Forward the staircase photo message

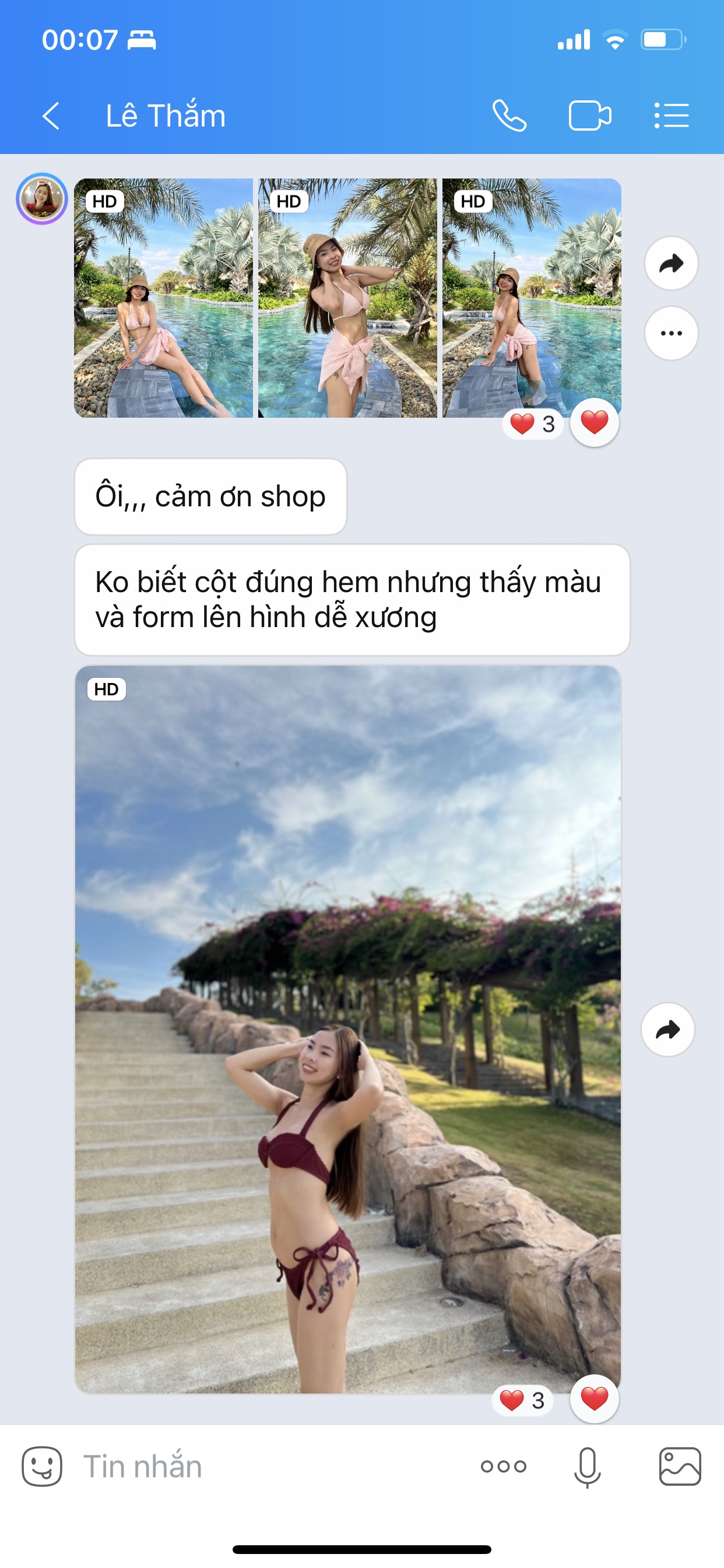[x=667, y=1030]
